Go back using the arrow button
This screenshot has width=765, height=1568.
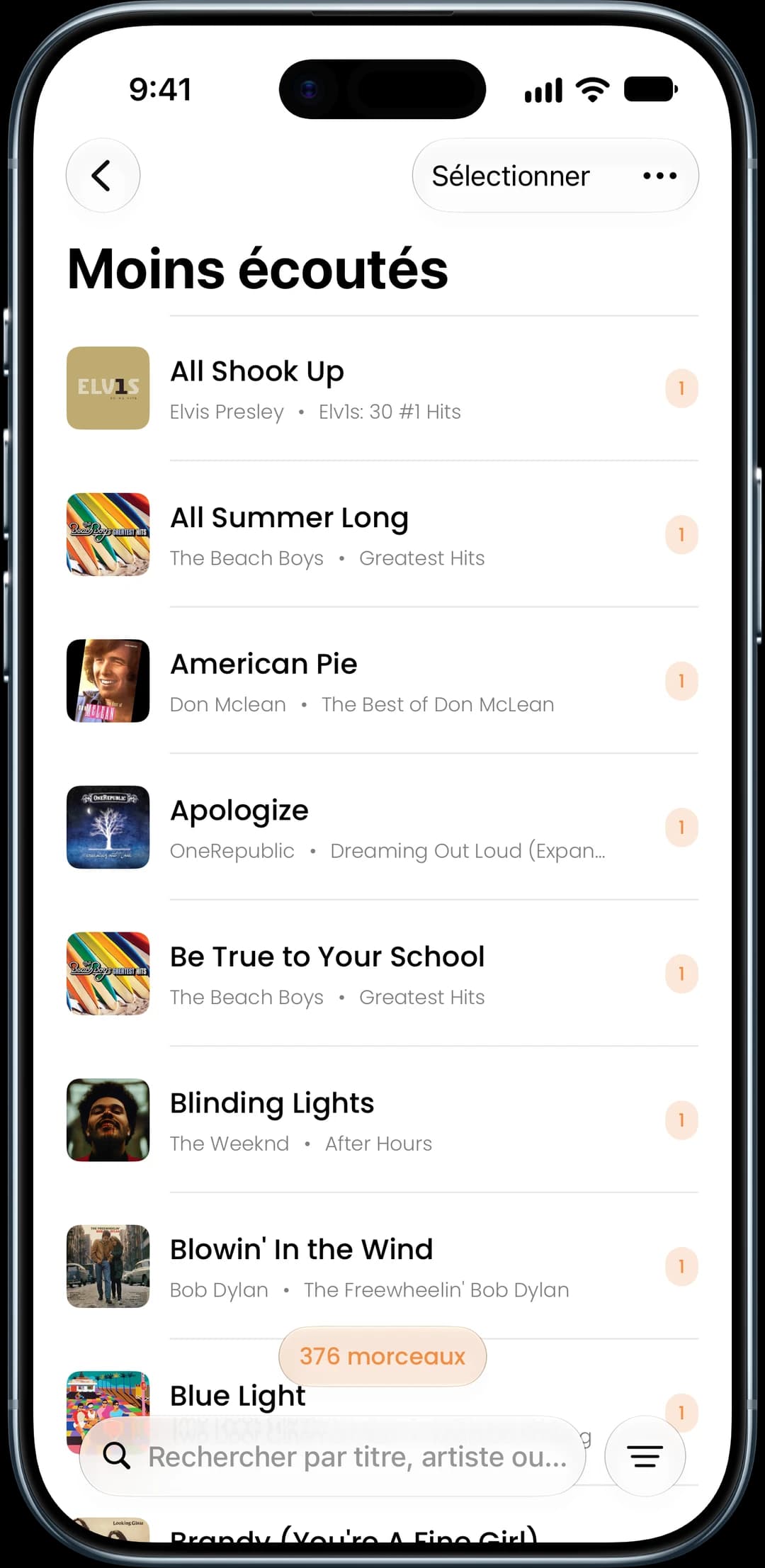[103, 175]
